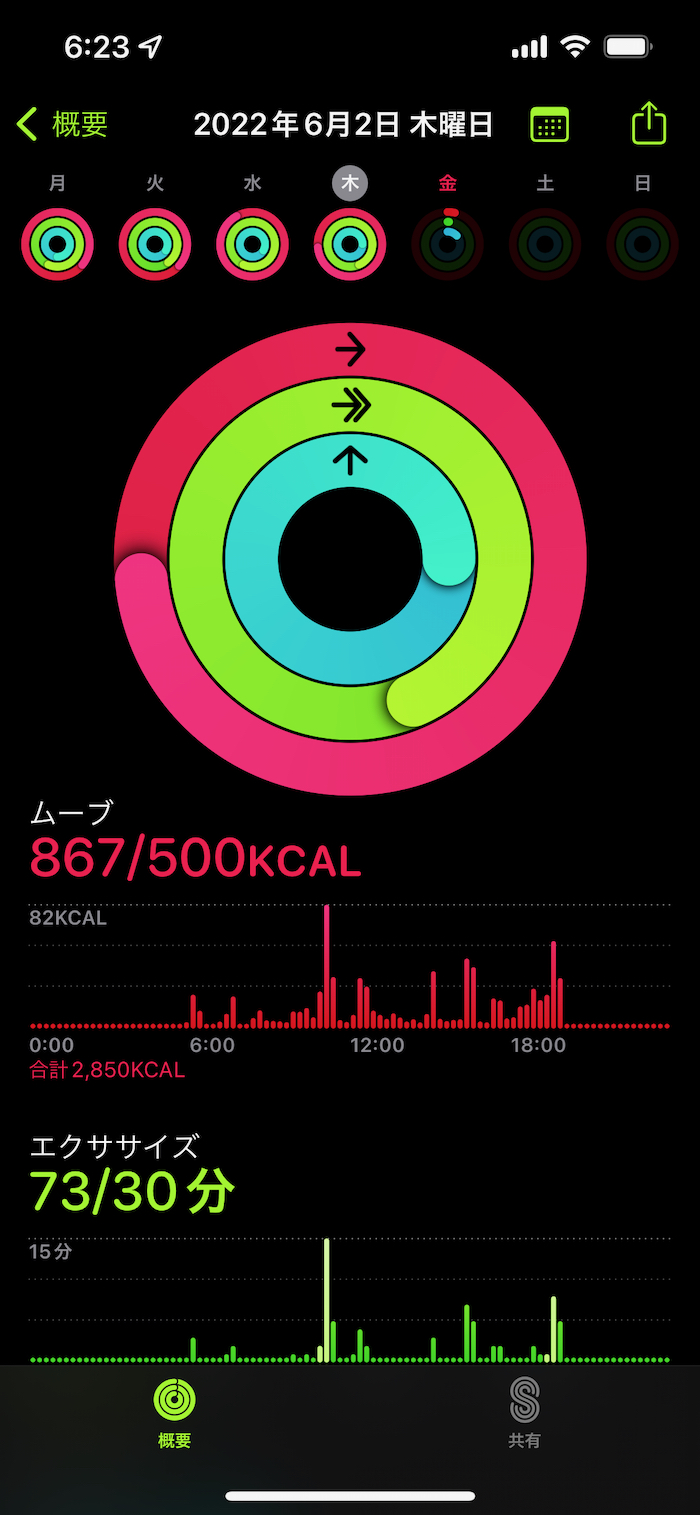Select Thursday (木) activity rings
The height and width of the screenshot is (1515, 700).
[x=350, y=244]
